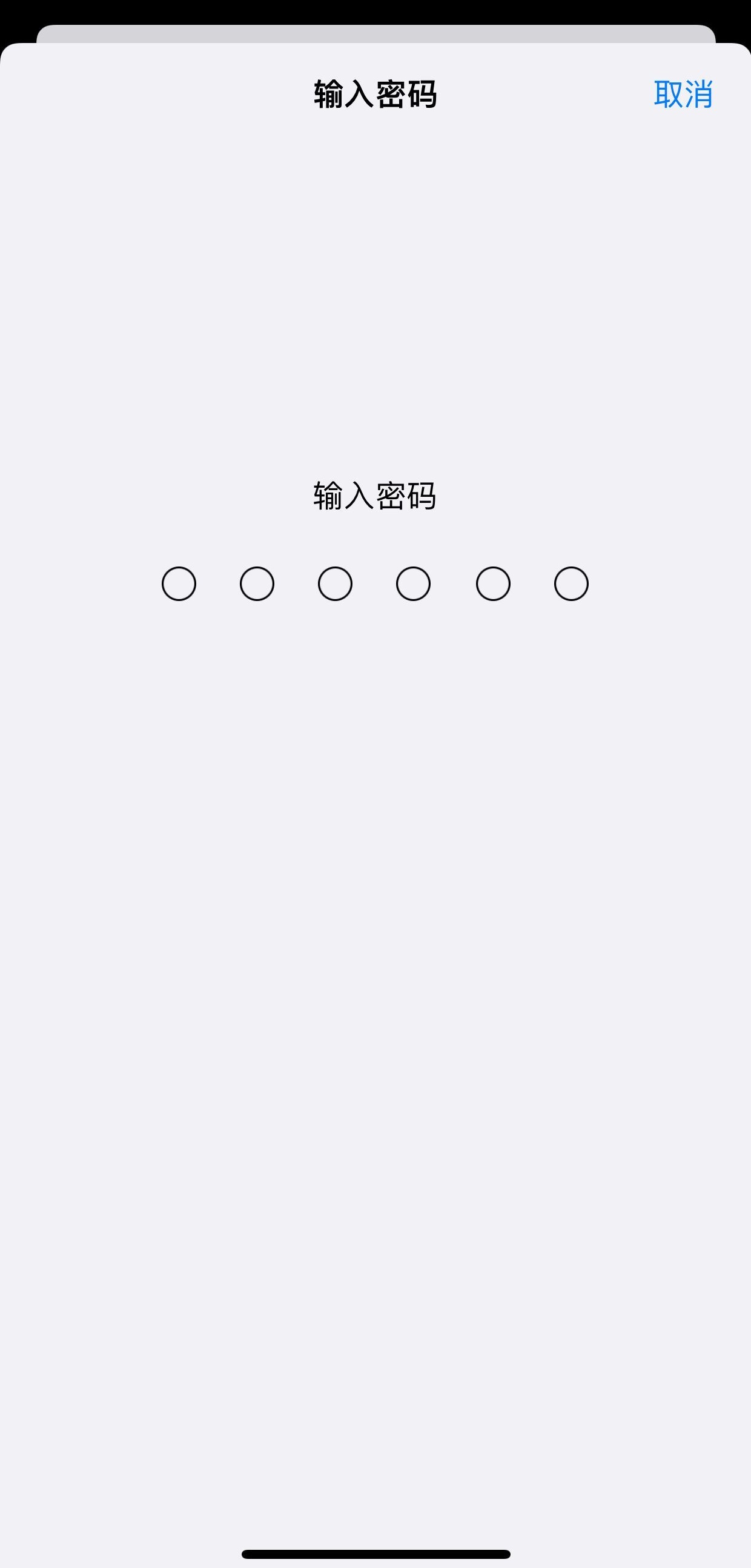Focus the six-digit passcode entry field
The width and height of the screenshot is (751, 1568).
375,583
